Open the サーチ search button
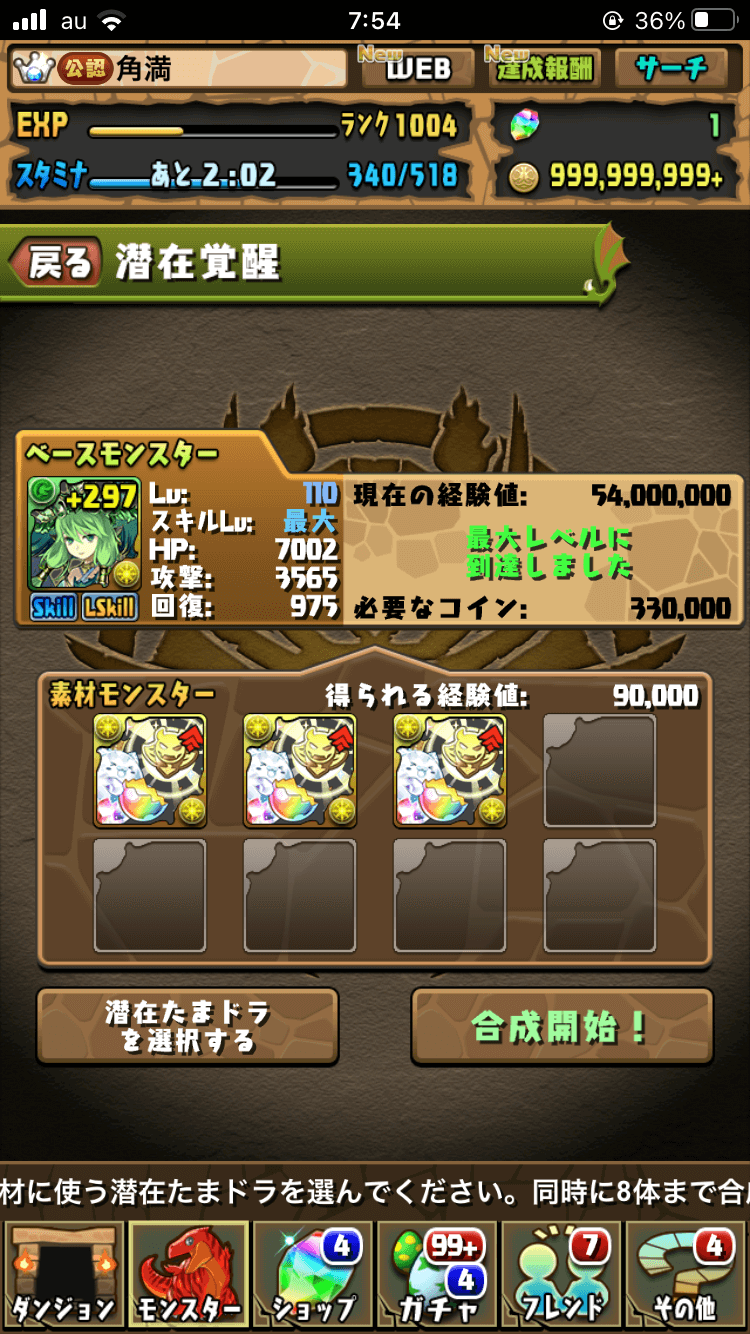Viewport: 750px width, 1334px height. (x=672, y=68)
